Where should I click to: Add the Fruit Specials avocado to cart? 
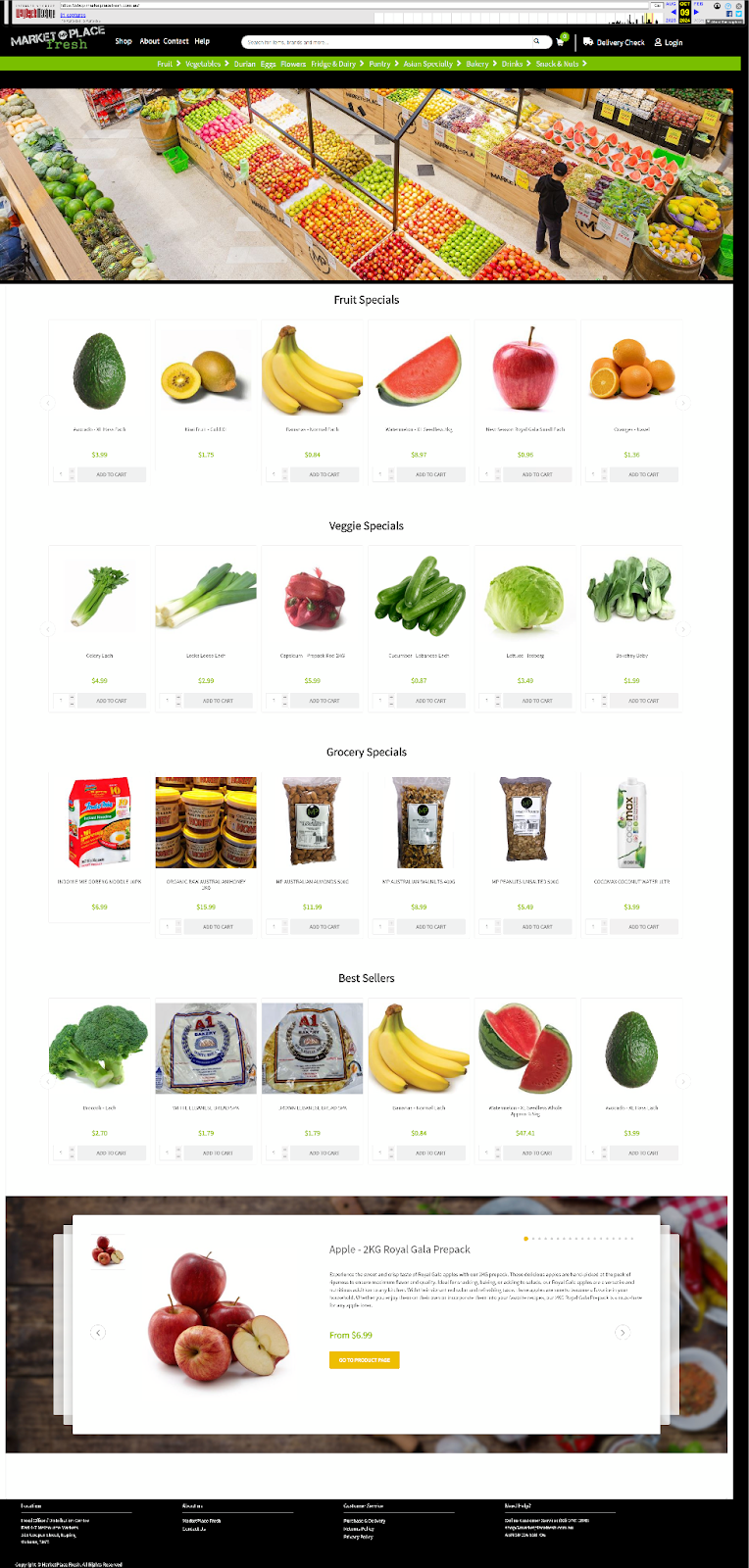[x=111, y=474]
